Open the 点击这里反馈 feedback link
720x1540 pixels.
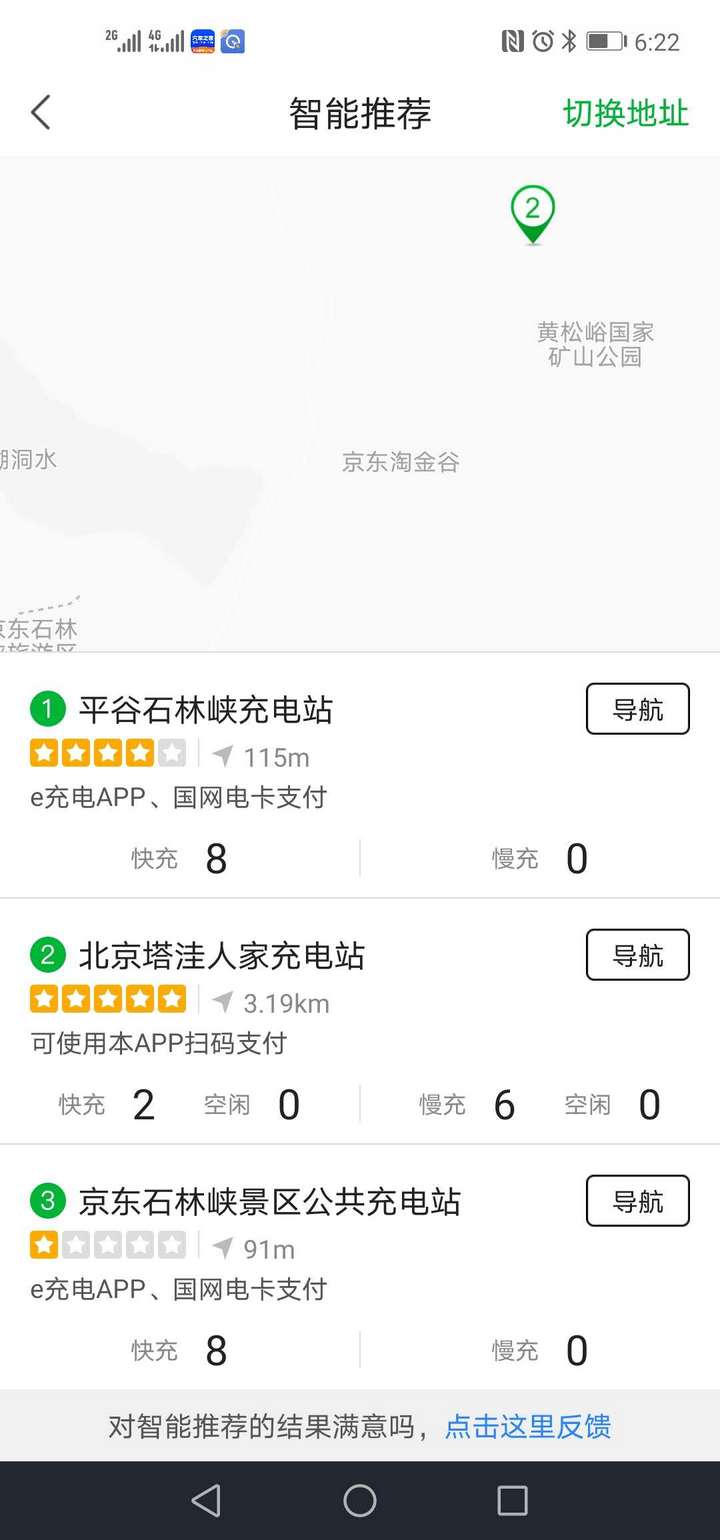coord(527,1426)
